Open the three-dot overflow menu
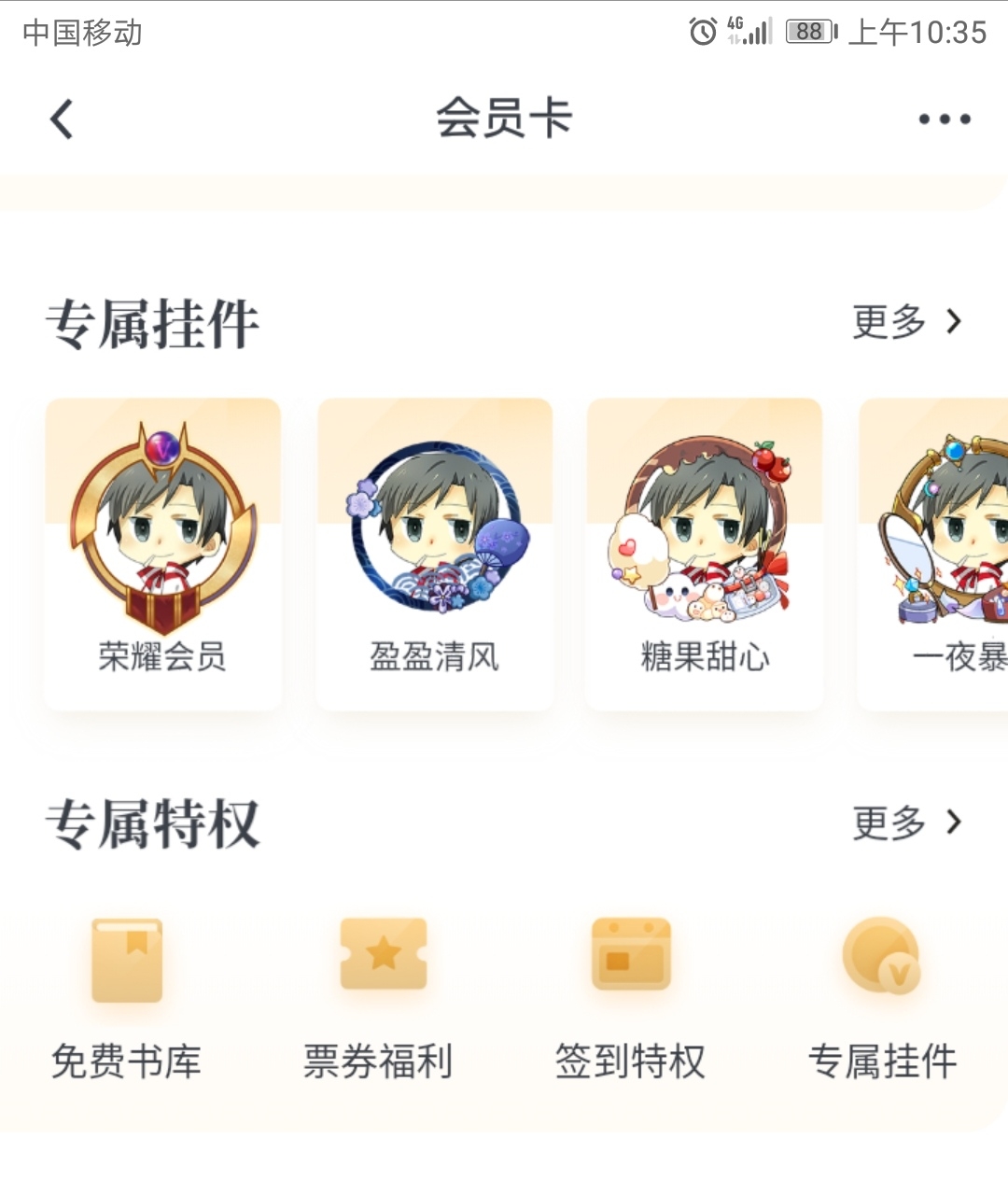This screenshot has width=1008, height=1195. click(944, 119)
